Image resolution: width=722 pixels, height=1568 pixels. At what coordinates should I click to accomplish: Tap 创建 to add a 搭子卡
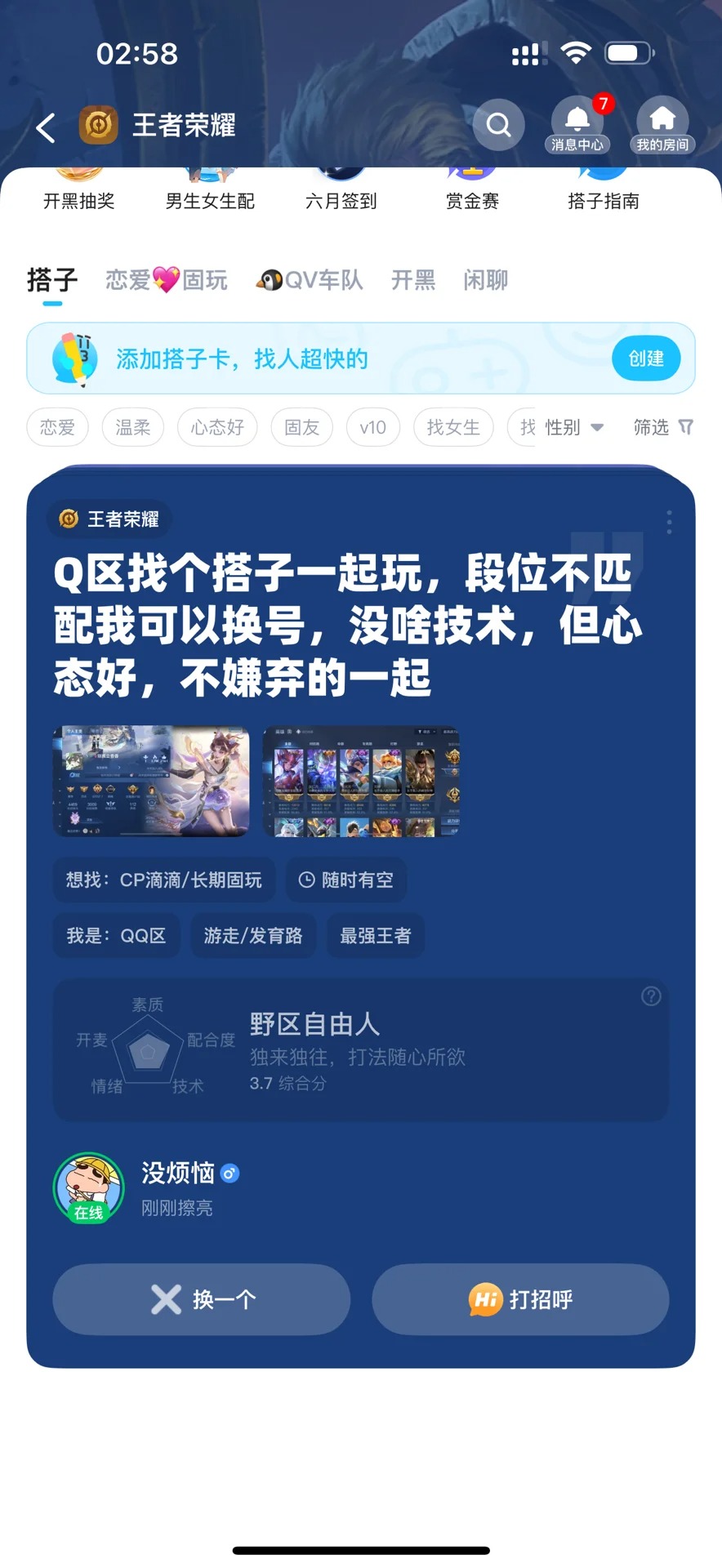[646, 358]
